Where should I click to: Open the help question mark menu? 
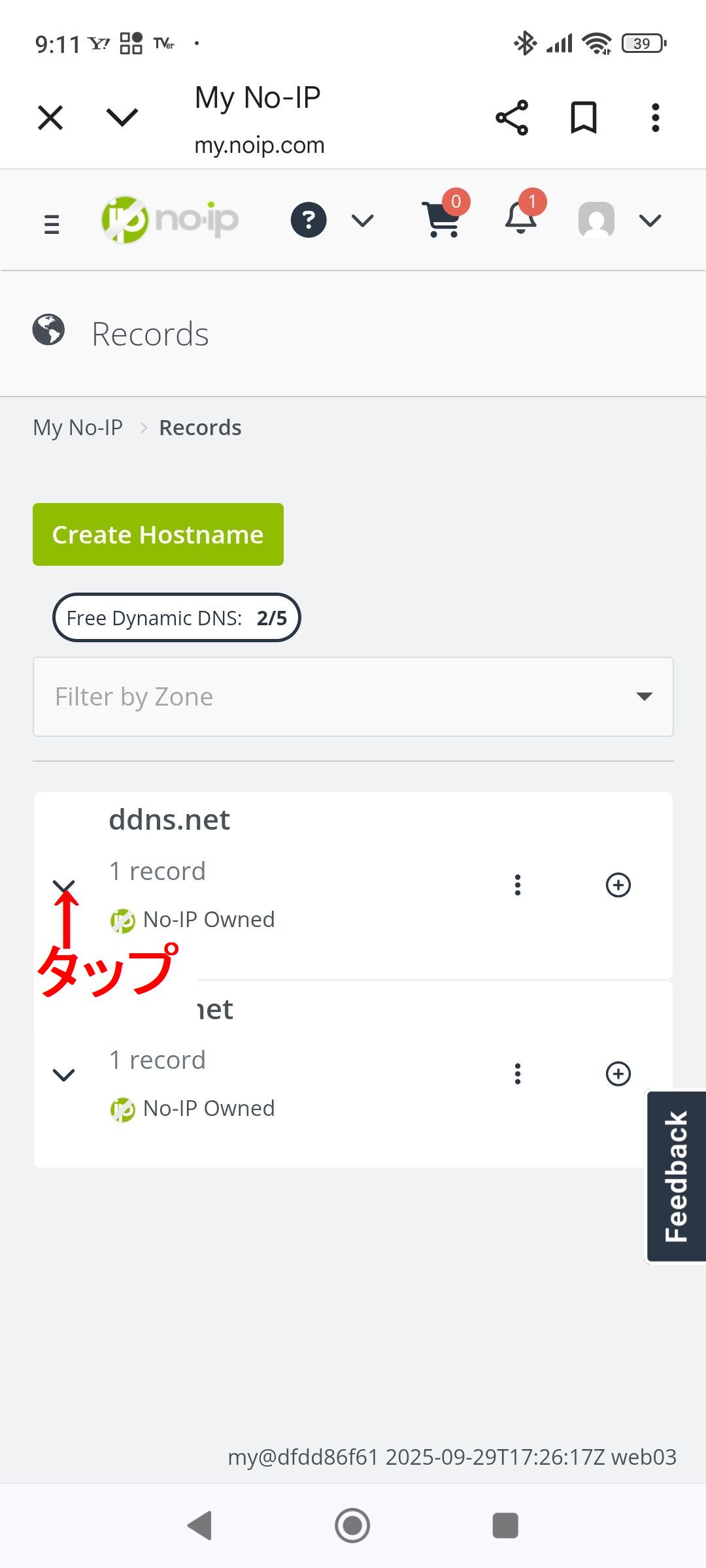pyautogui.click(x=309, y=220)
